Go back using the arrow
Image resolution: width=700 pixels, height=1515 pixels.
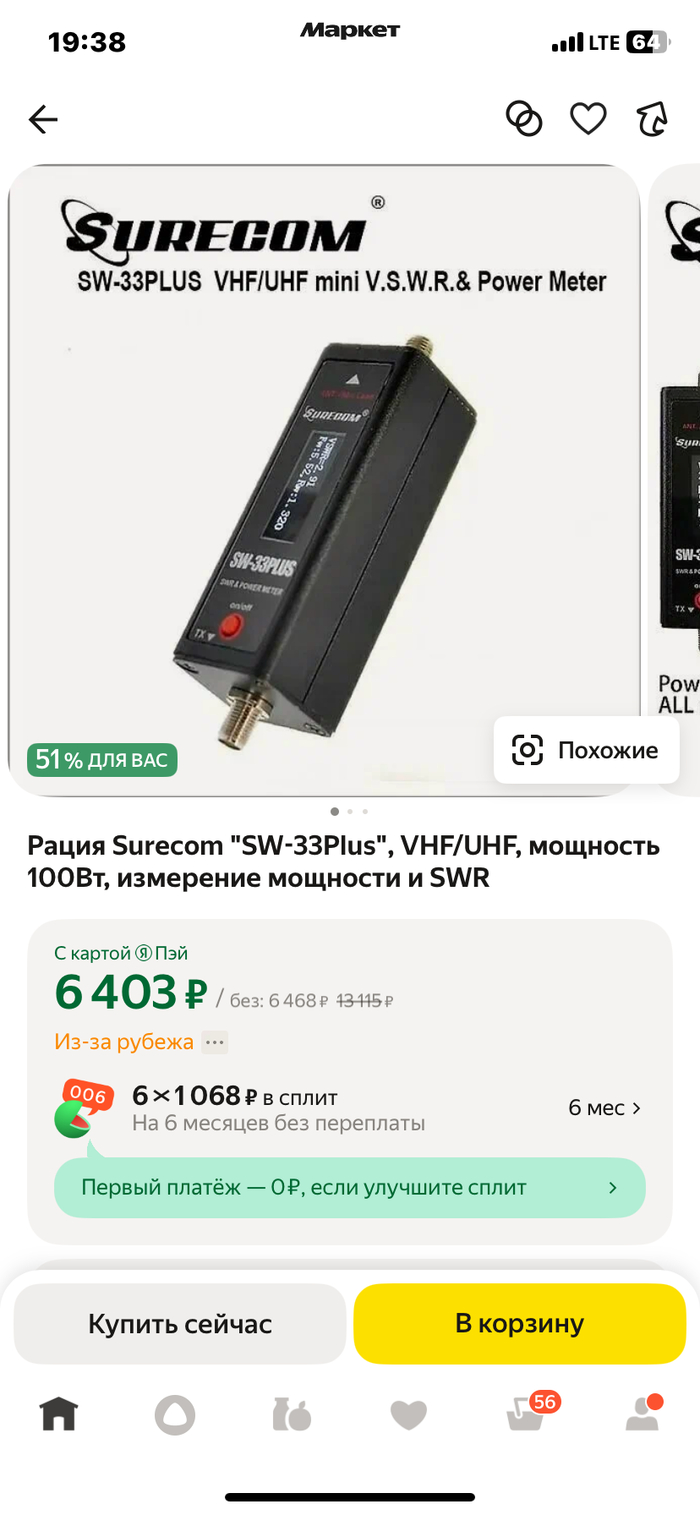[x=43, y=120]
